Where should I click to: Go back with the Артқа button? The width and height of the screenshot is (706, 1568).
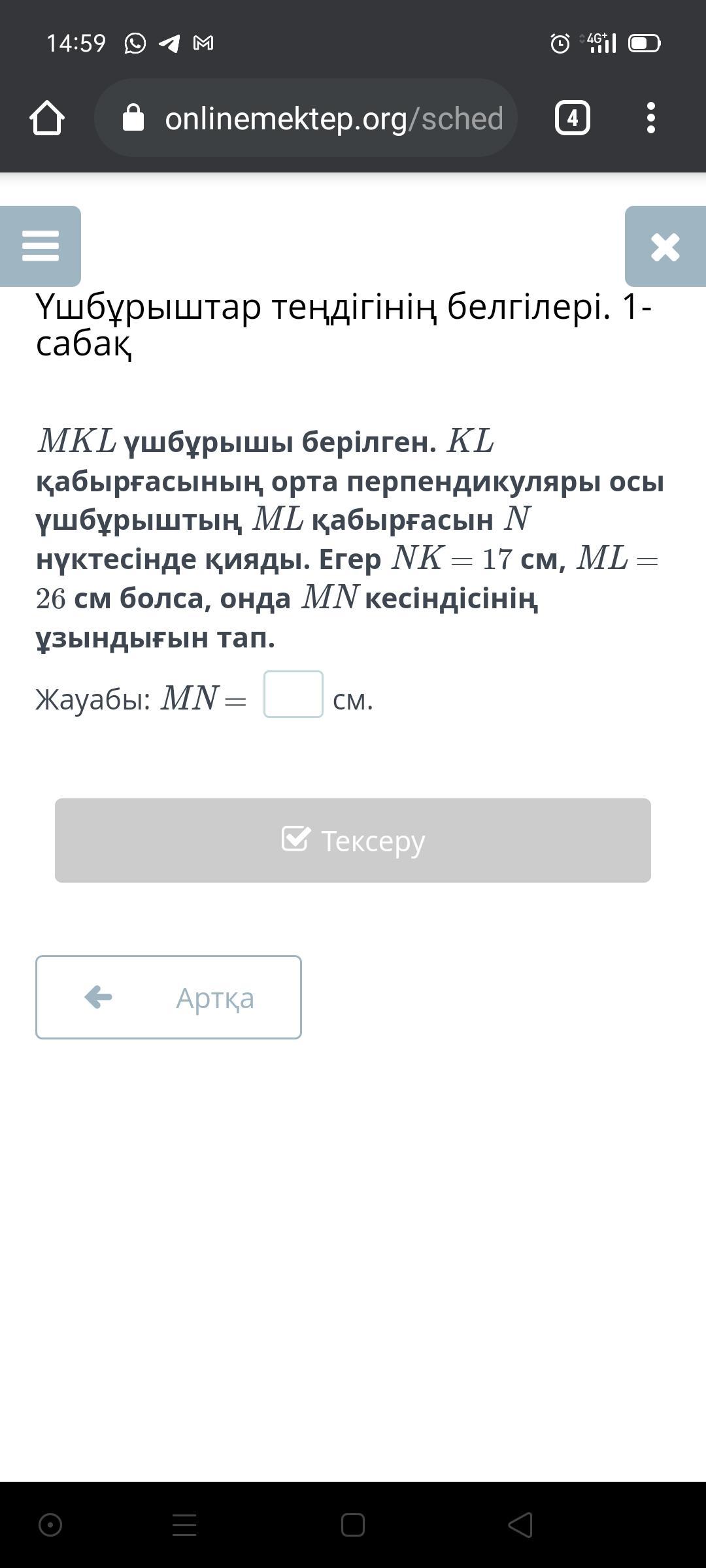169,998
